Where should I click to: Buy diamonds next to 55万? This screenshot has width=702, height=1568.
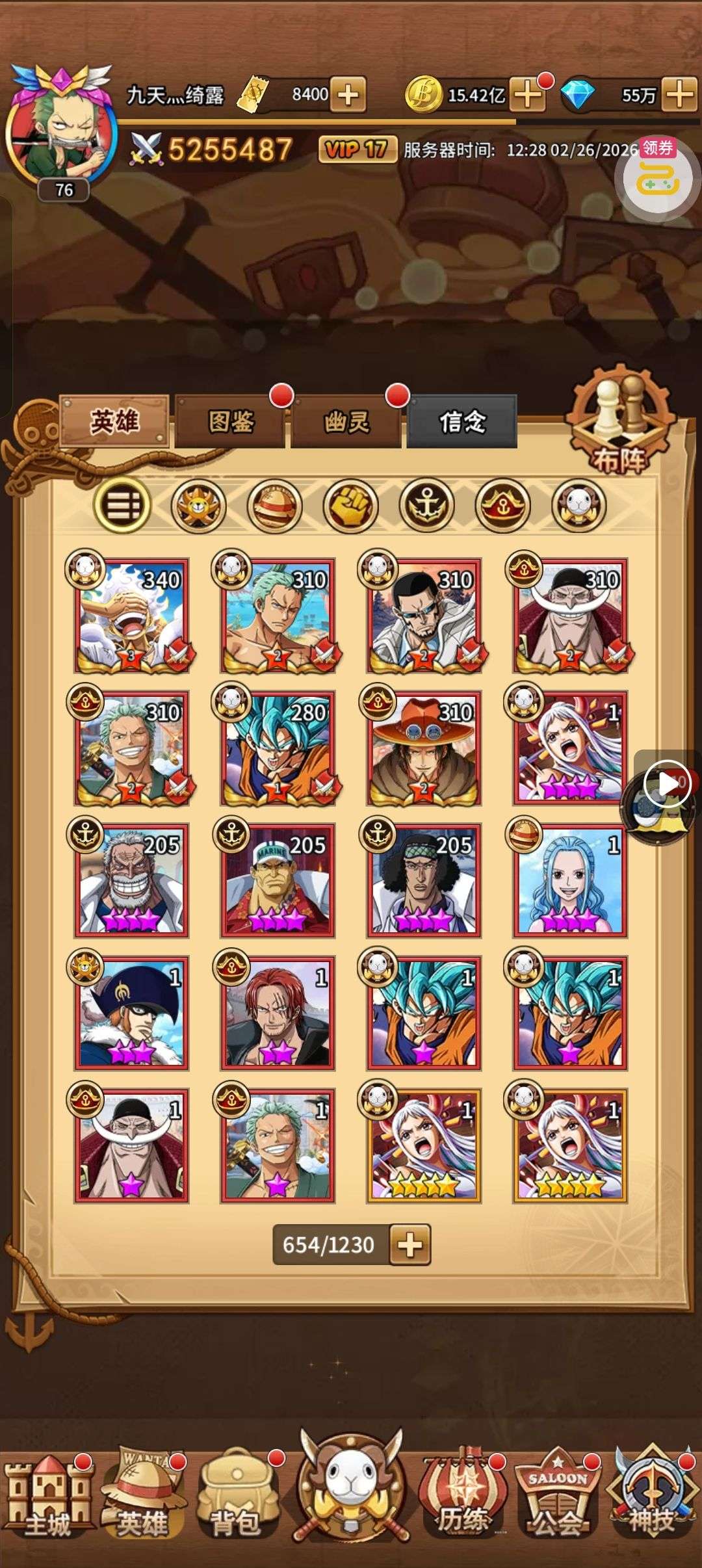coord(681,95)
